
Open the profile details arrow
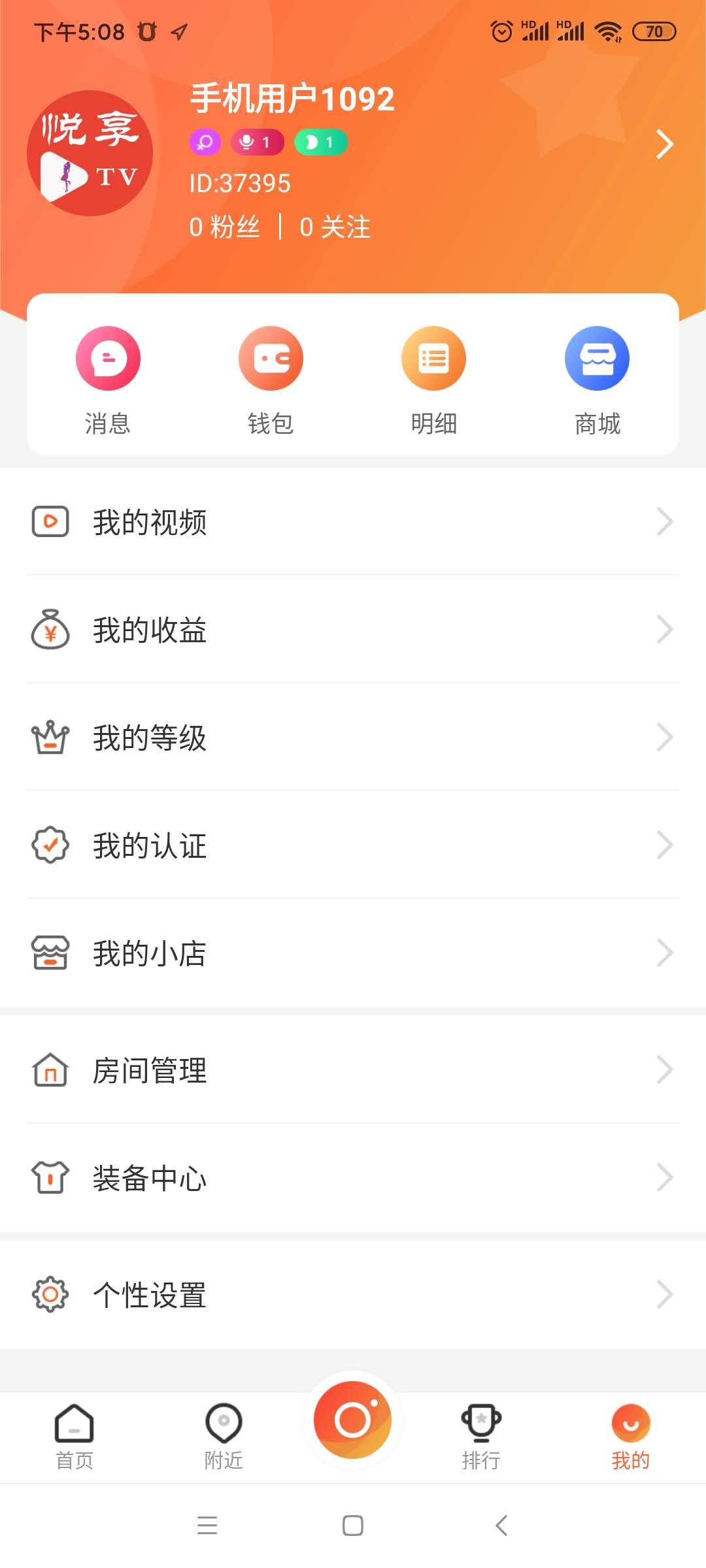coord(664,144)
